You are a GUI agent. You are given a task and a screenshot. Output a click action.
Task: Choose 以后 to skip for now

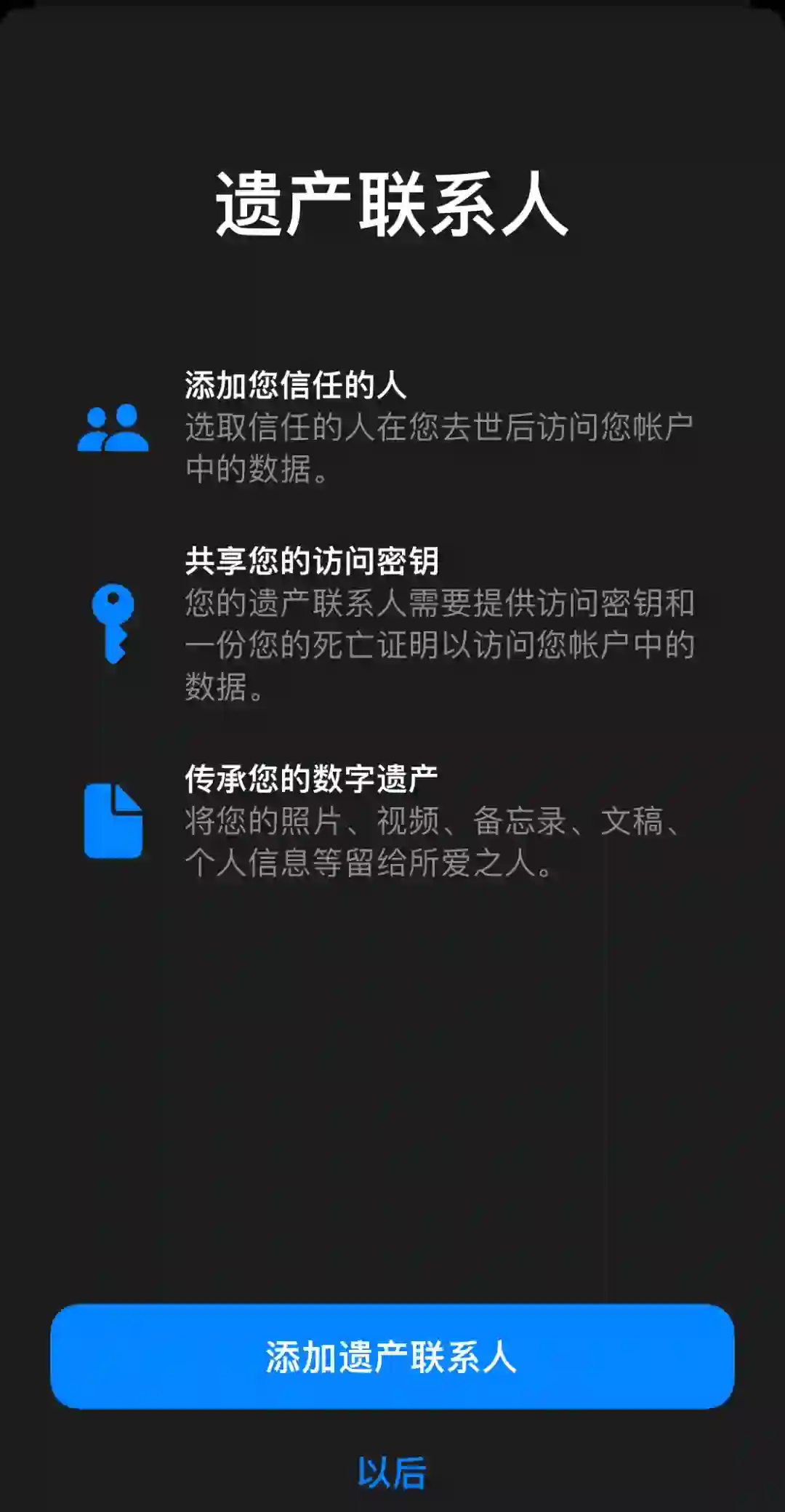[392, 1473]
